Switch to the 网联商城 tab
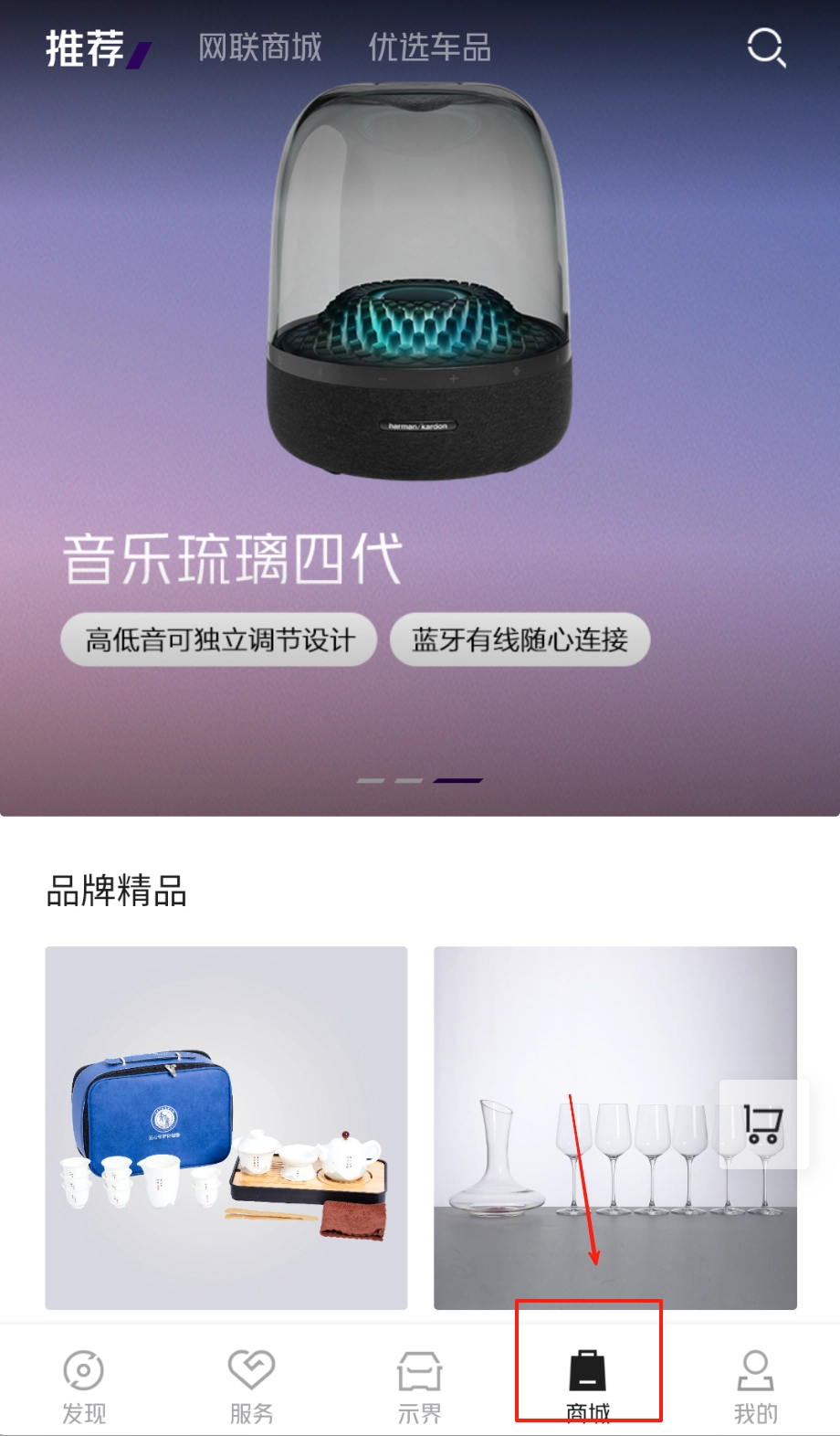 pyautogui.click(x=260, y=48)
